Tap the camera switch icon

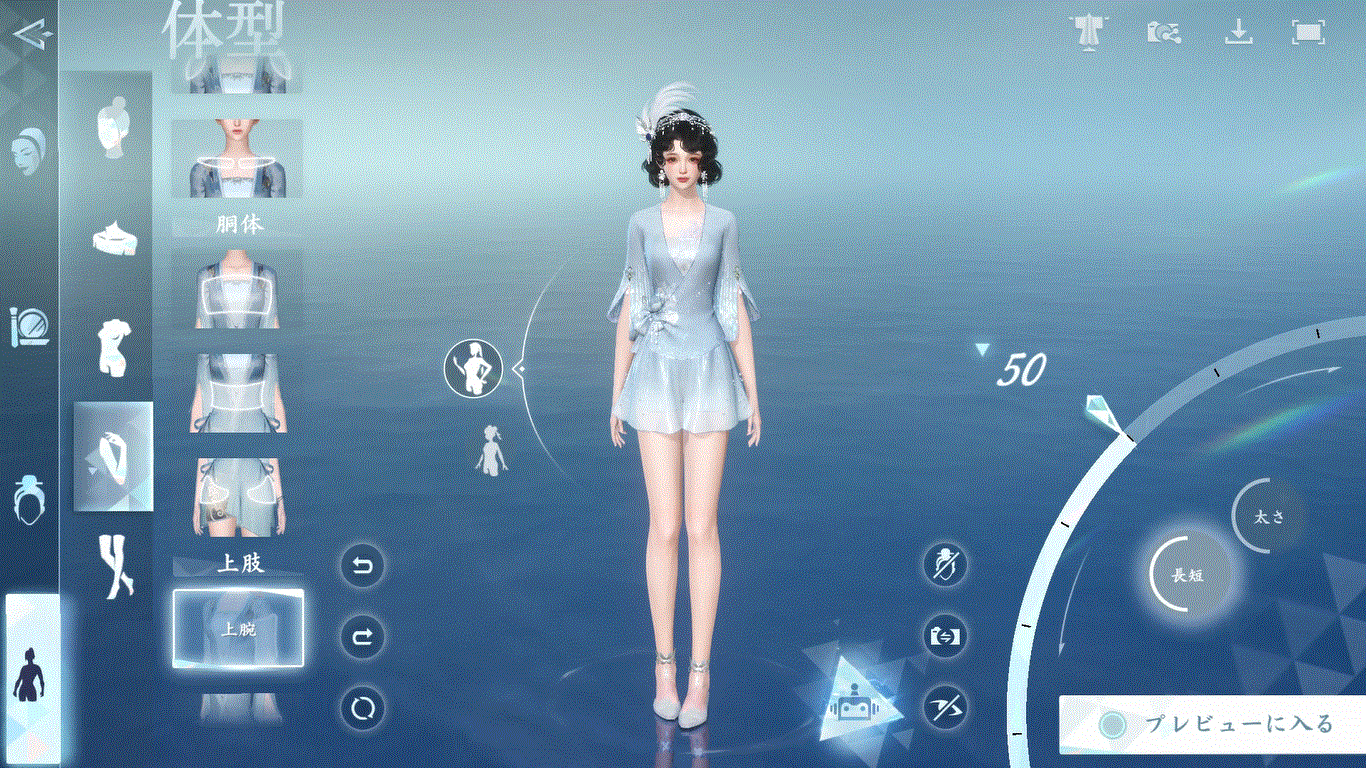point(945,636)
